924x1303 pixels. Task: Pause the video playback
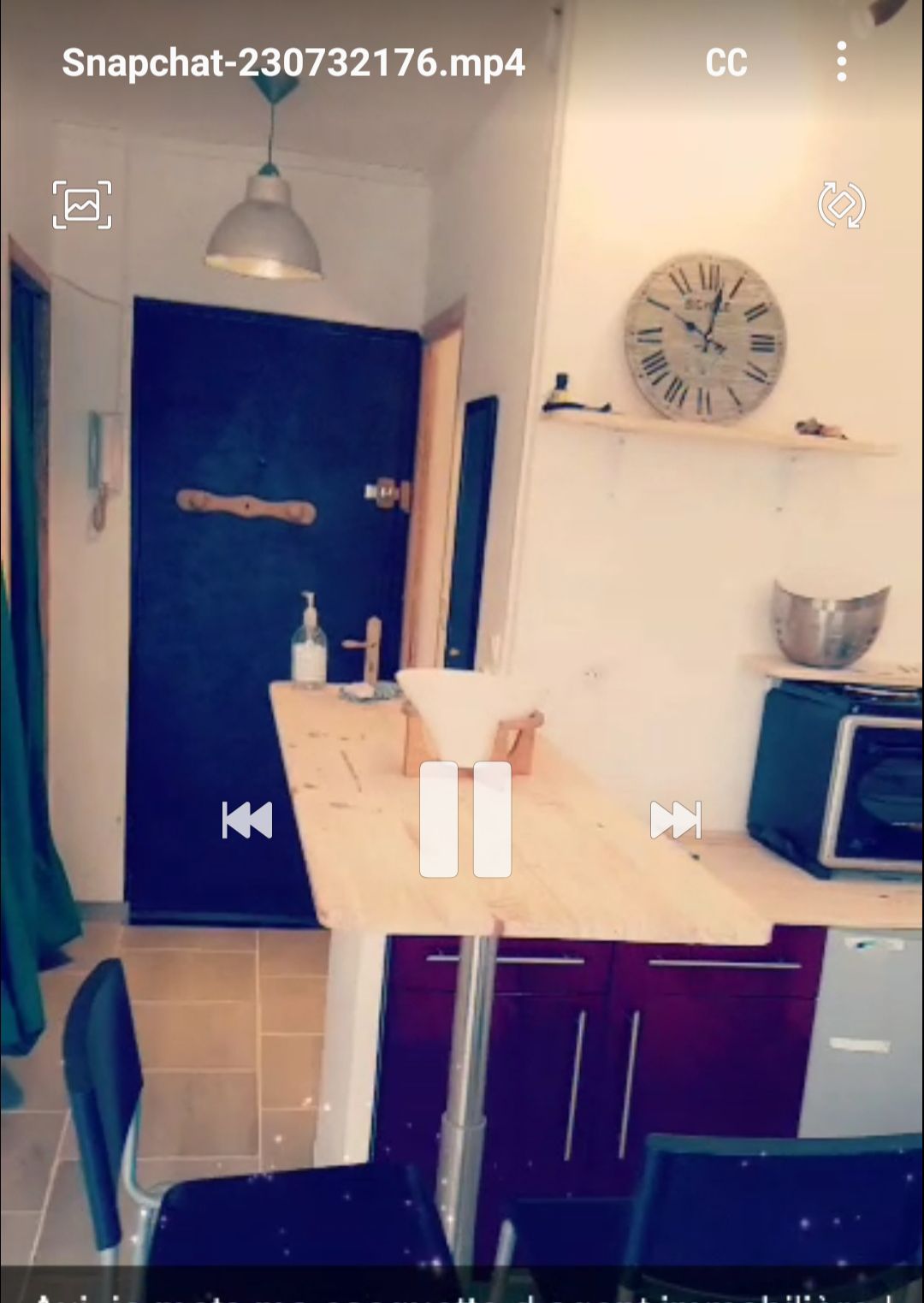(465, 819)
